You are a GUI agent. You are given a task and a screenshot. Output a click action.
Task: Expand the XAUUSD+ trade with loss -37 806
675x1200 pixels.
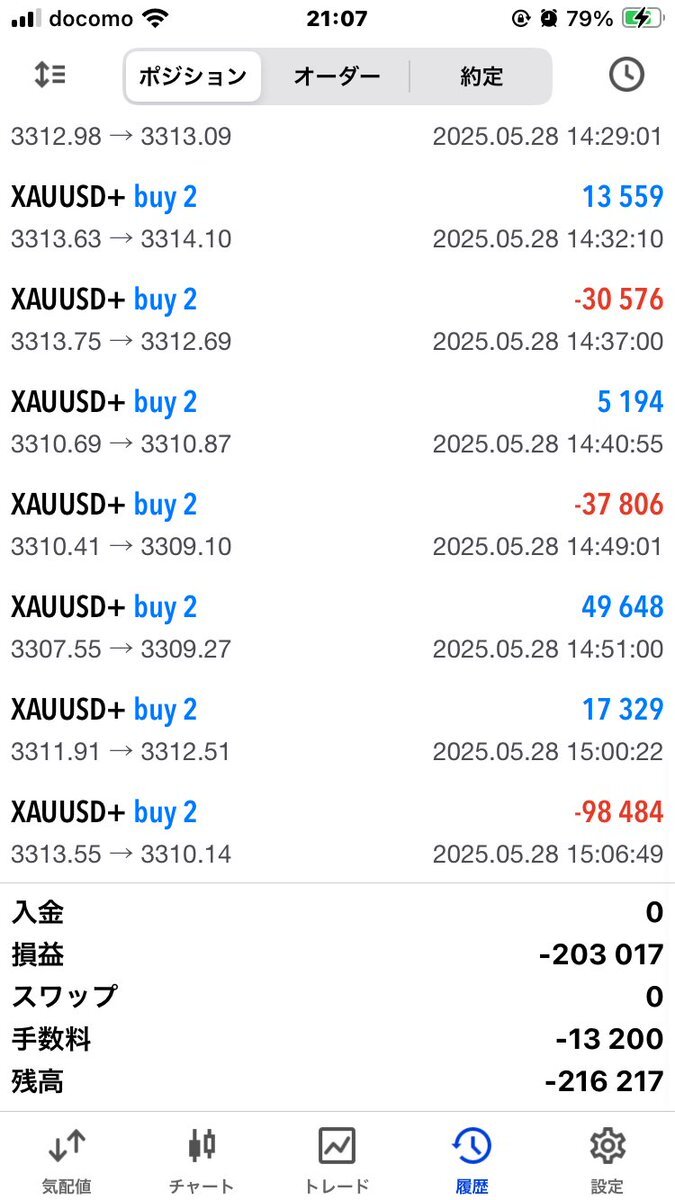[337, 525]
